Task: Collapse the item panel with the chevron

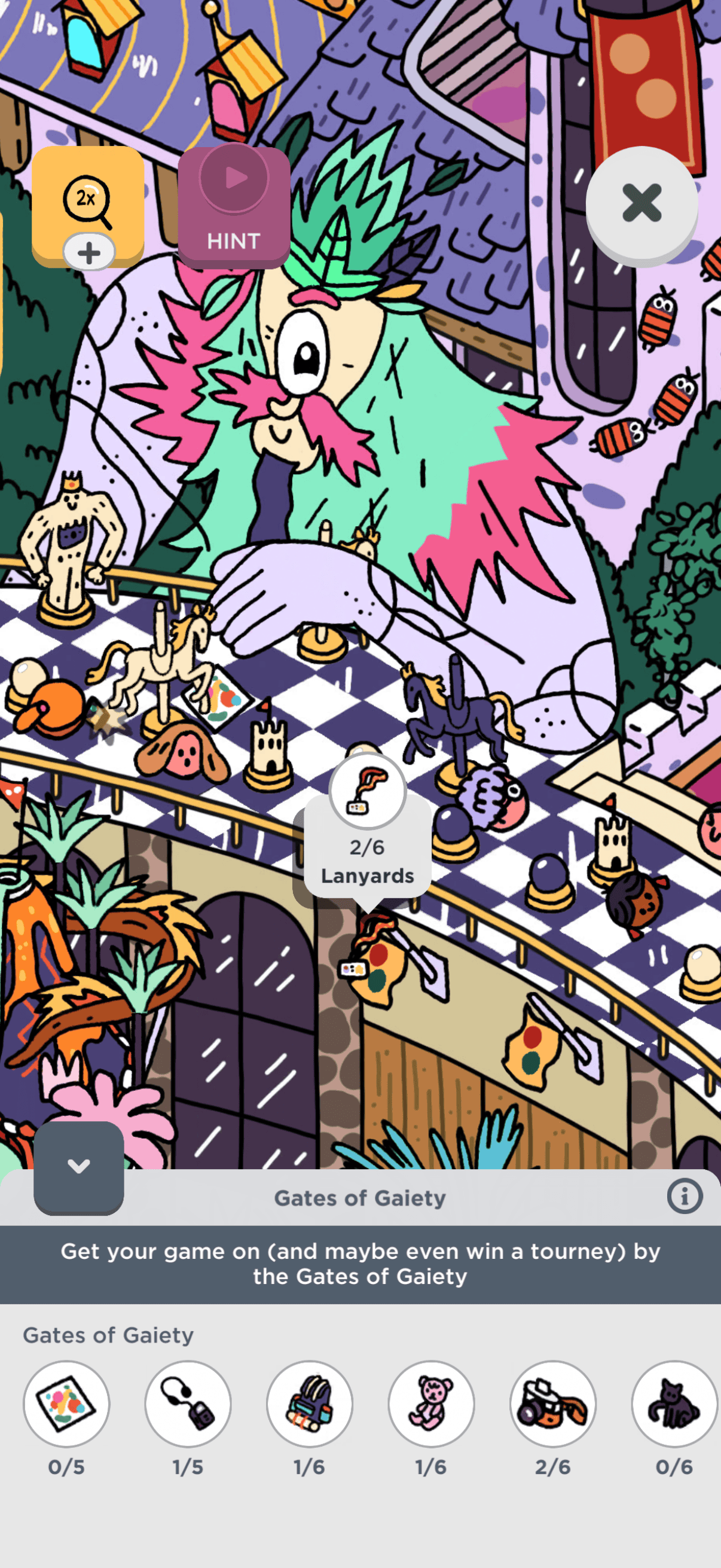Action: pos(78,1167)
